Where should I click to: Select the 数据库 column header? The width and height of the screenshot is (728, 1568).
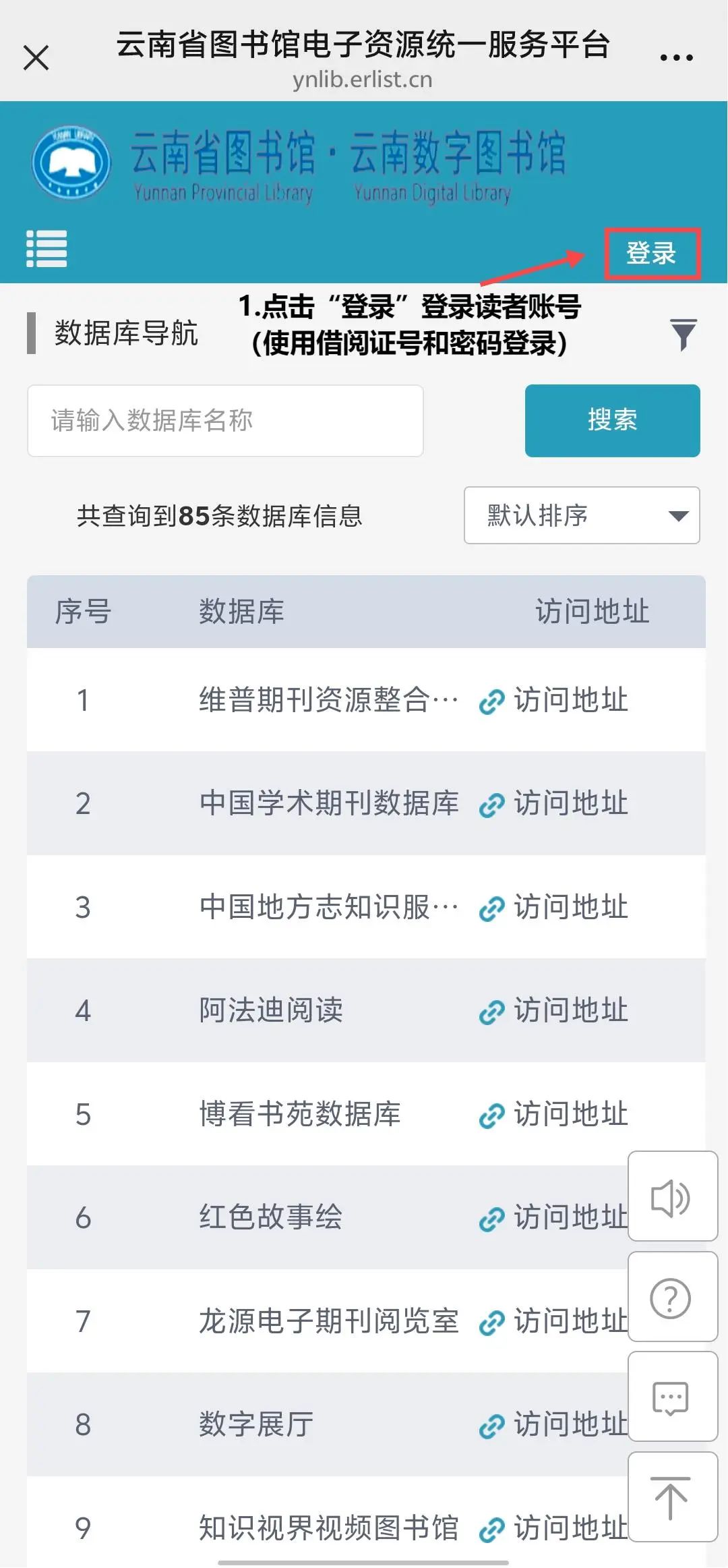click(x=243, y=612)
